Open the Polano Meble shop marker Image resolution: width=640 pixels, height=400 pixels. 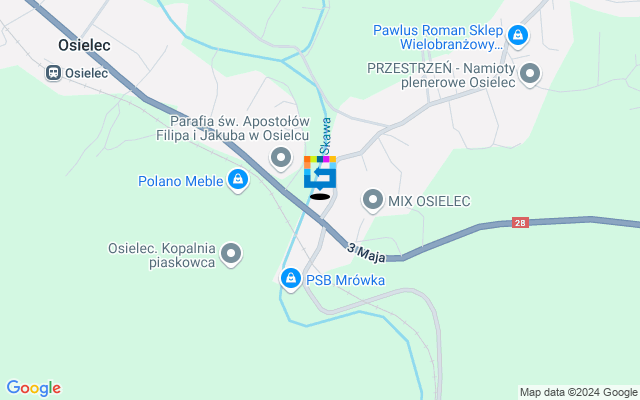238,181
